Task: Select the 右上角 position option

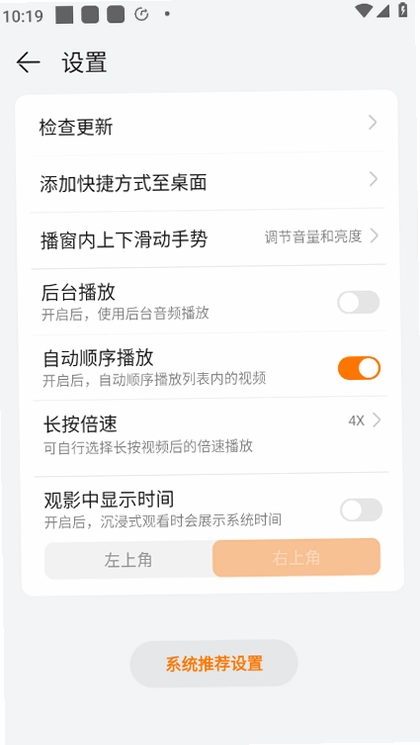Action: click(x=296, y=557)
